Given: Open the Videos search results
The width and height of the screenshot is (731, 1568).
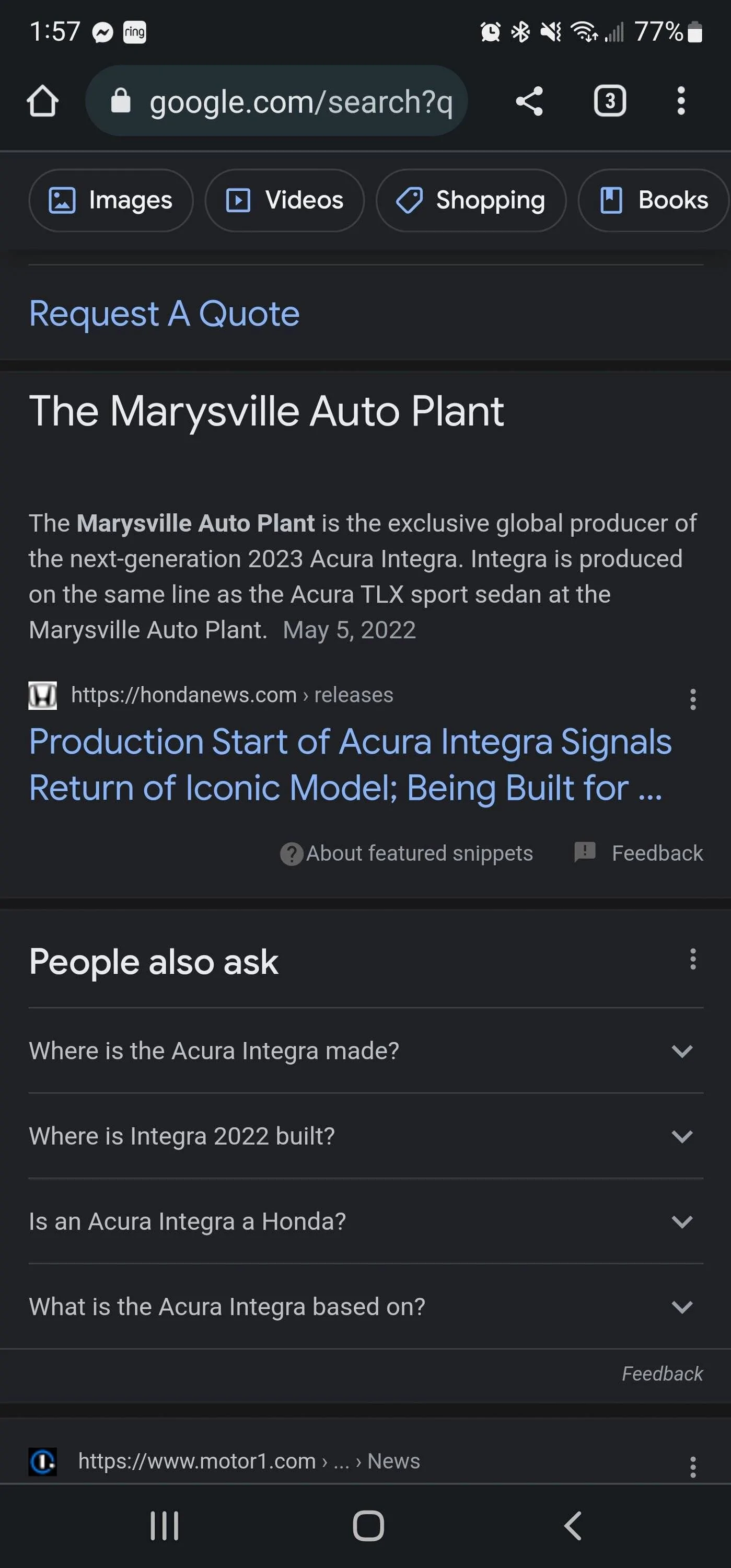Looking at the screenshot, I should pyautogui.click(x=284, y=200).
